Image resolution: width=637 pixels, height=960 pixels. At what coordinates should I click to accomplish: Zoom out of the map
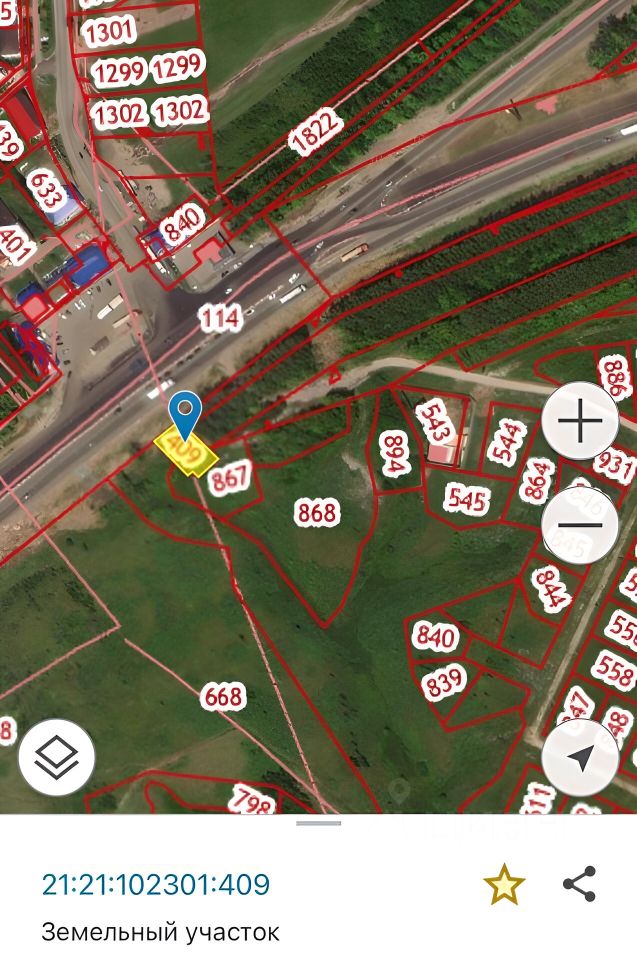tap(580, 526)
